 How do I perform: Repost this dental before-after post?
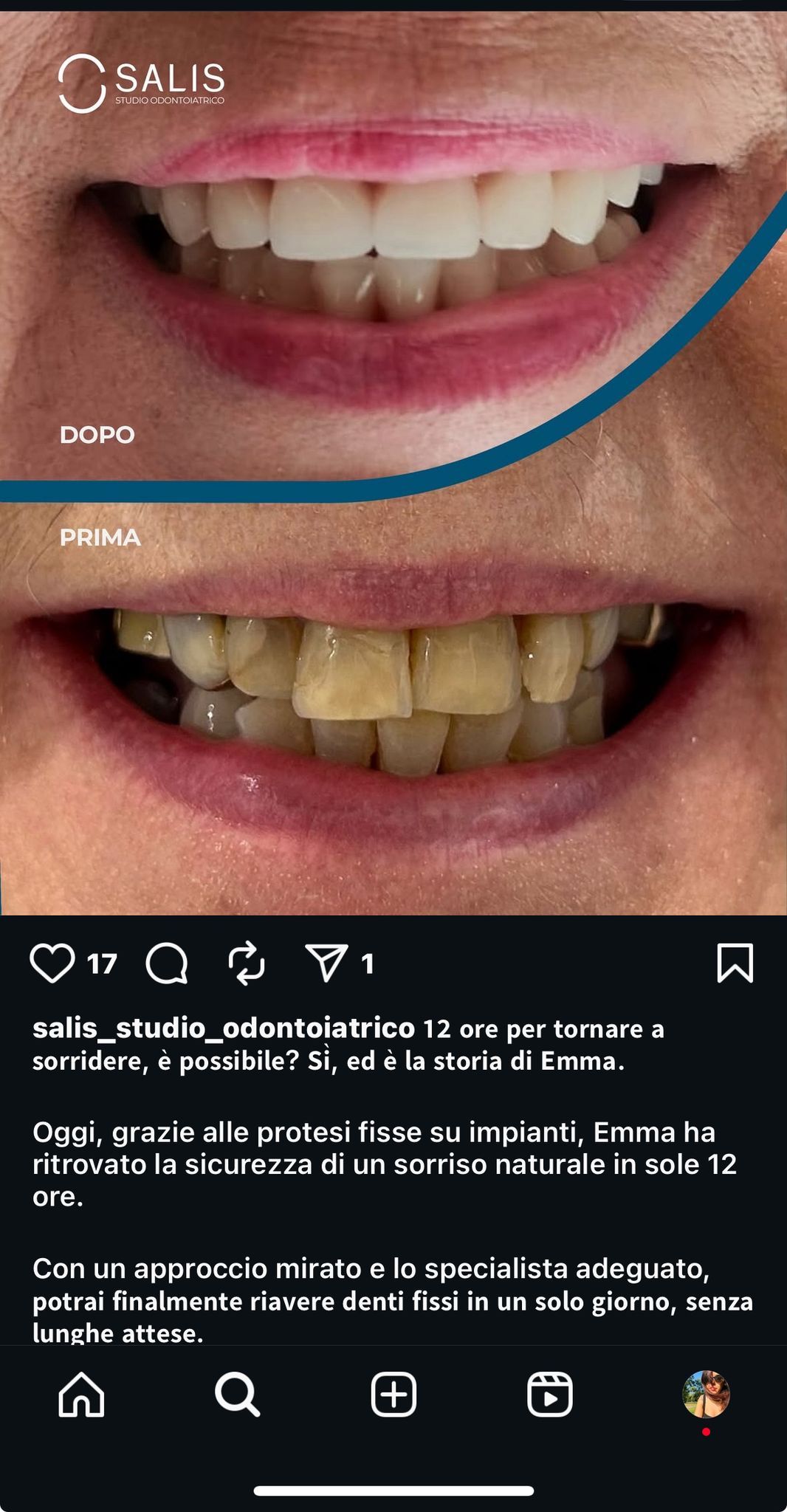[247, 963]
